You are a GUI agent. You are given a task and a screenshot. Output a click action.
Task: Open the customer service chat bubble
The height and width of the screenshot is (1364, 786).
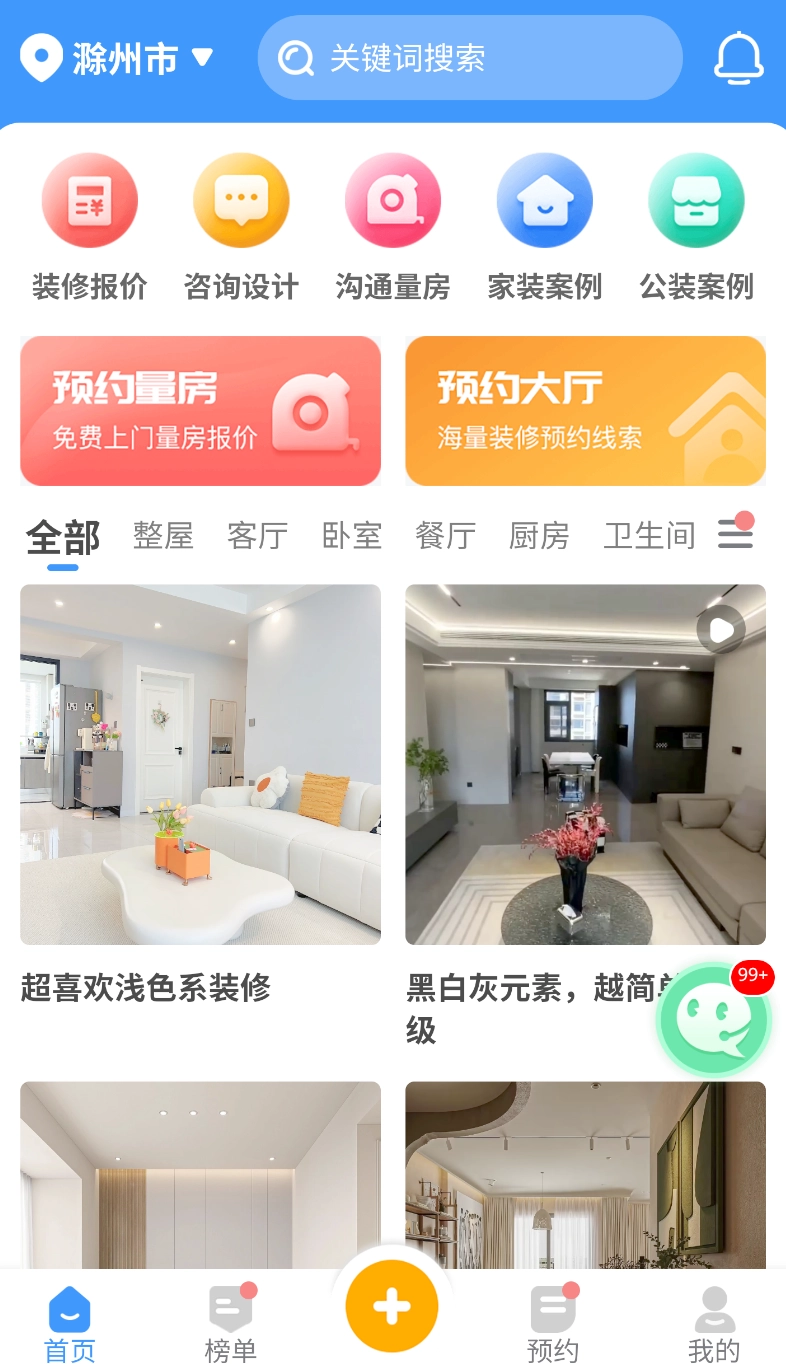click(713, 1018)
